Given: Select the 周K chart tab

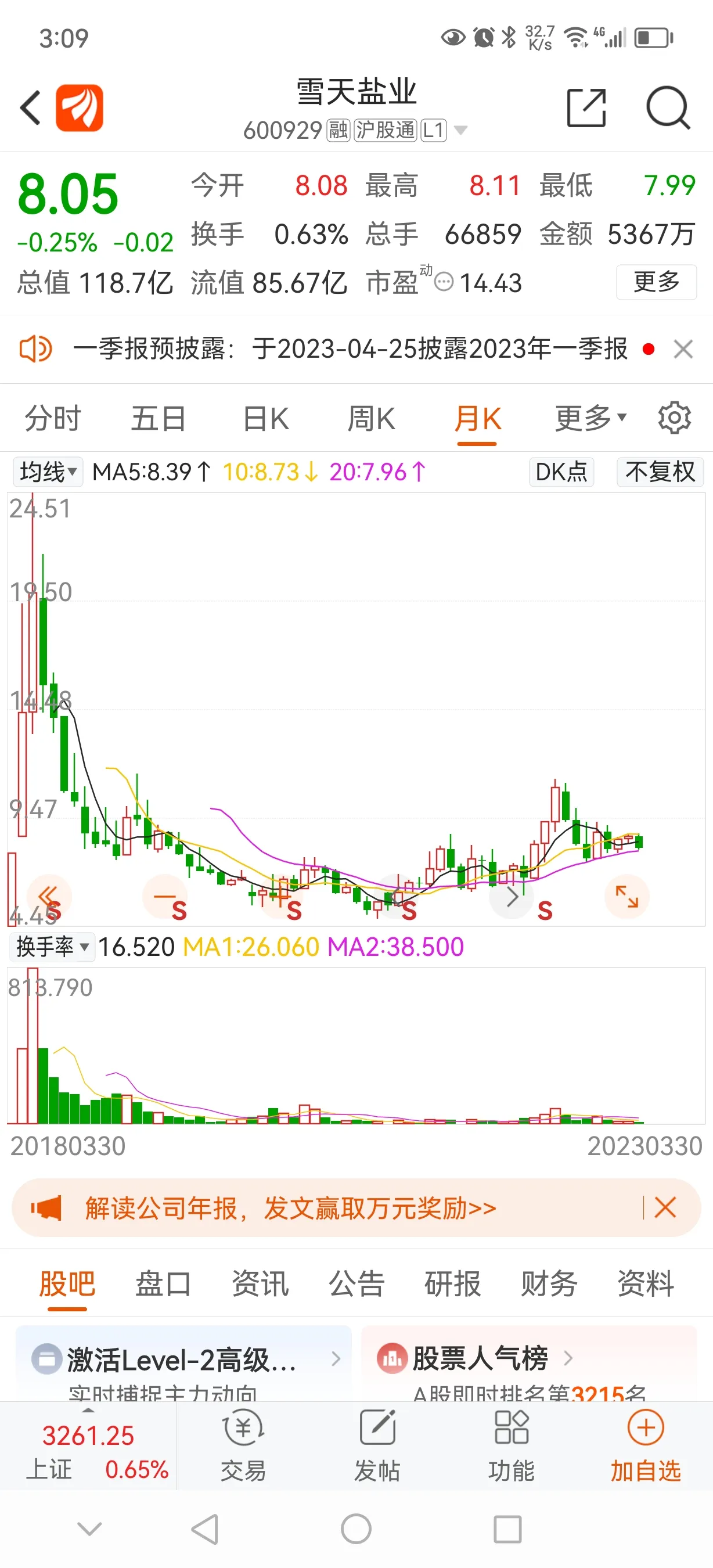Looking at the screenshot, I should [371, 419].
